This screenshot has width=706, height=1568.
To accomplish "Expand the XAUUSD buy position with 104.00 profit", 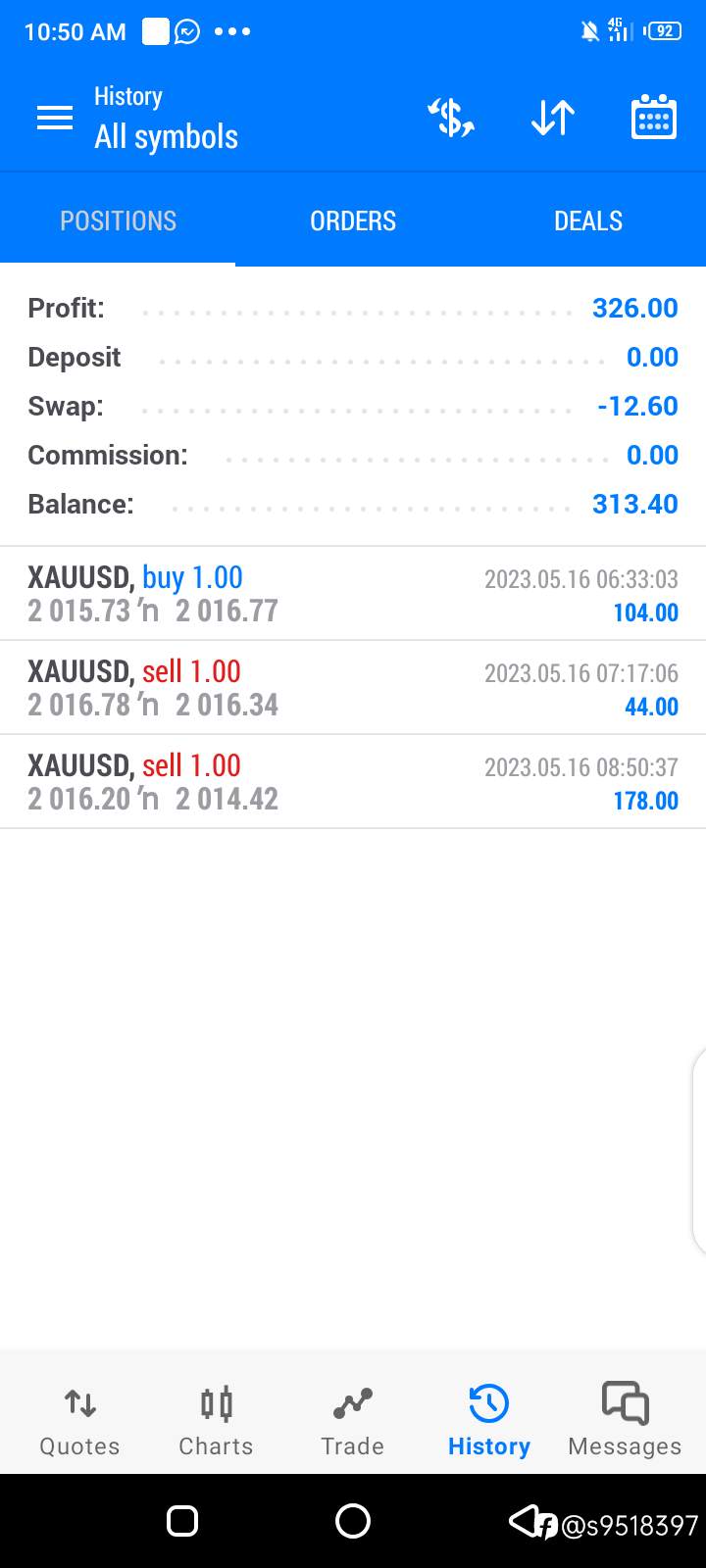I will click(353, 594).
